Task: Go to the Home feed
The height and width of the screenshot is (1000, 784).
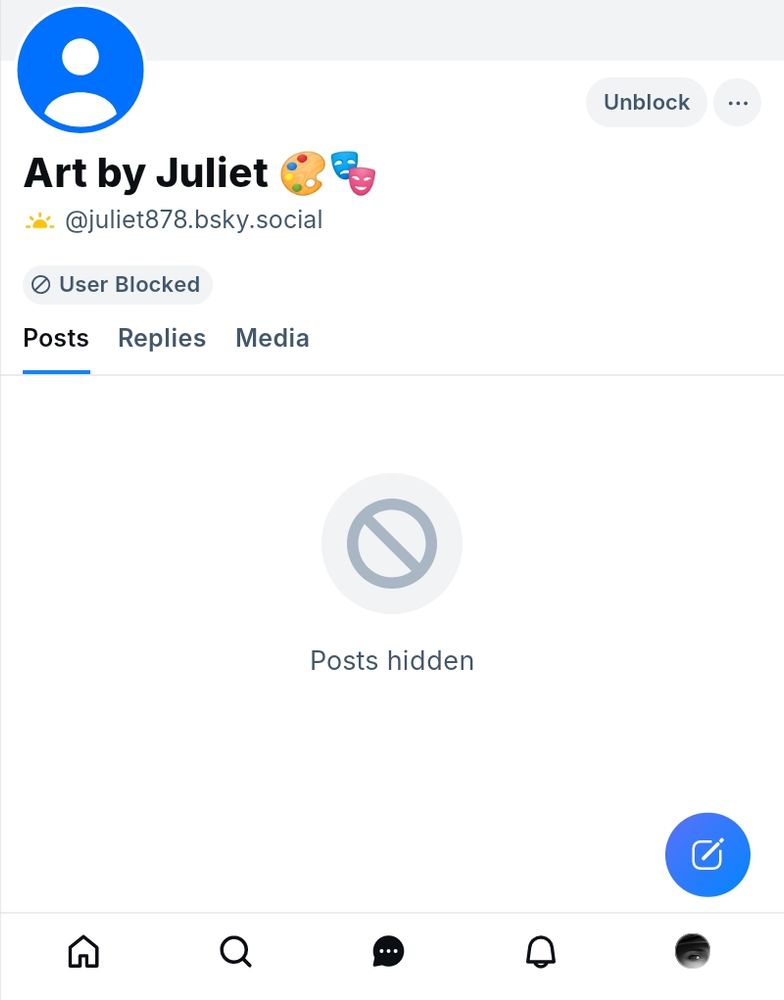Action: pyautogui.click(x=84, y=951)
